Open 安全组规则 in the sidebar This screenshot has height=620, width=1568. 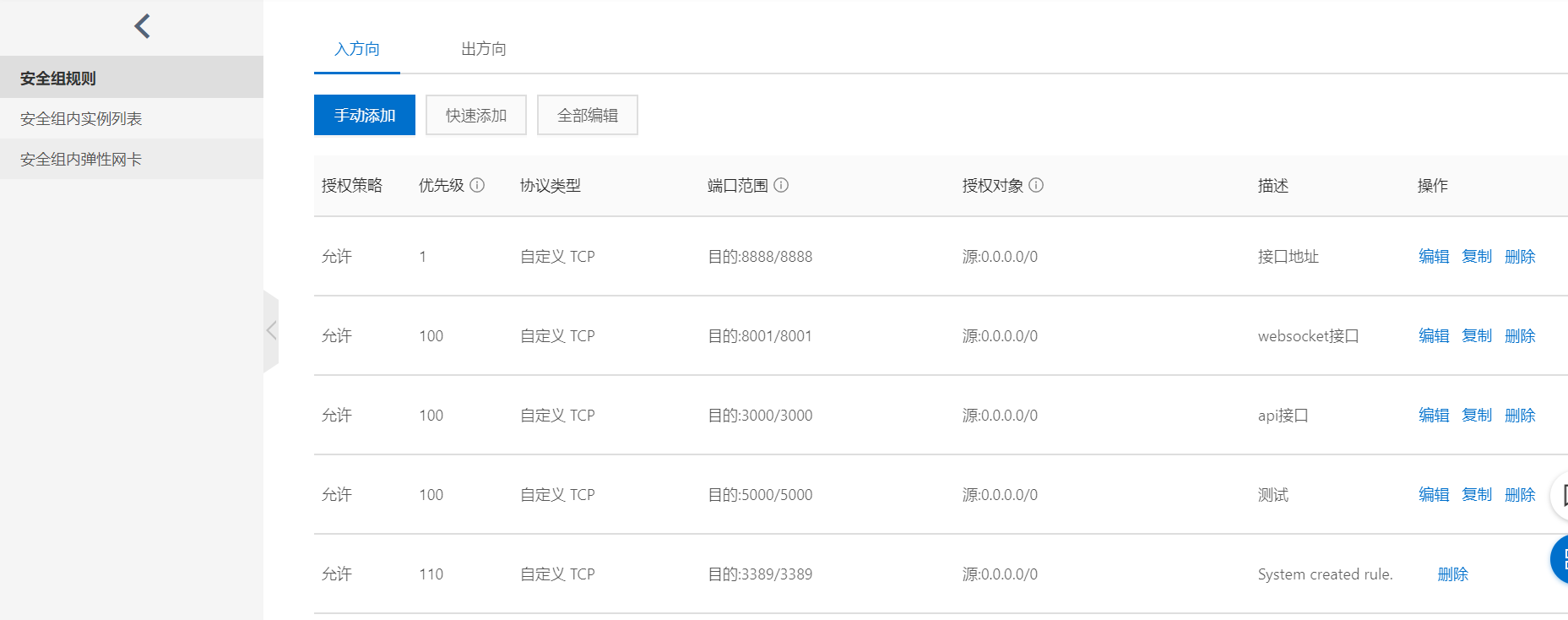(58, 79)
